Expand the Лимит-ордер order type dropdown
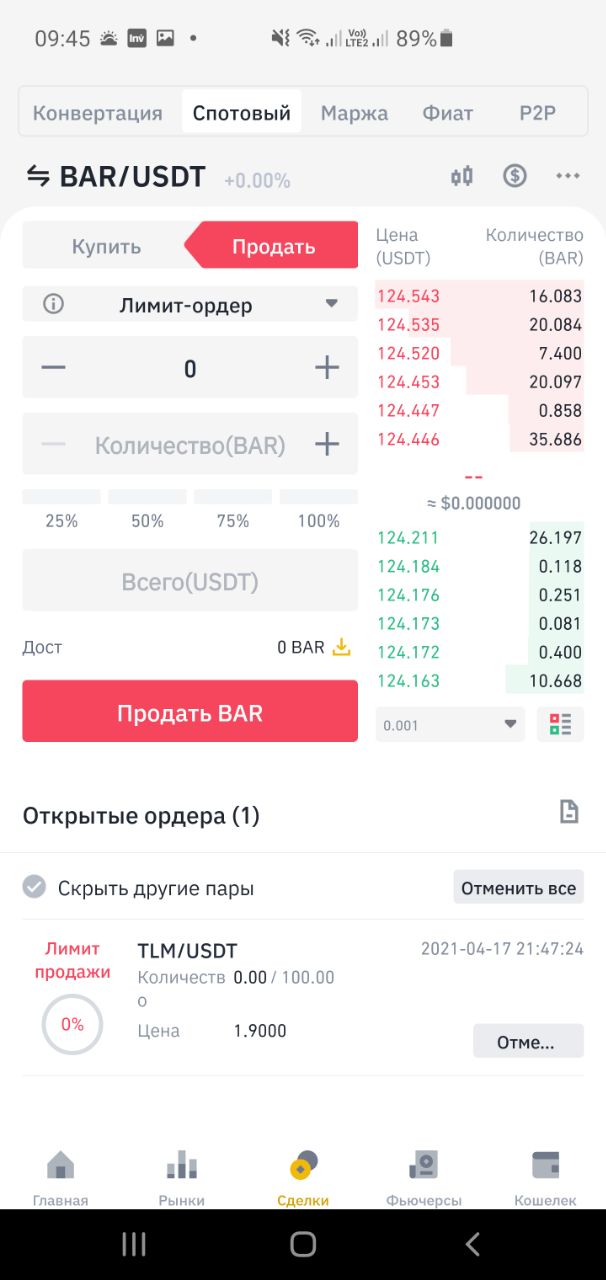This screenshot has width=606, height=1280. [190, 305]
